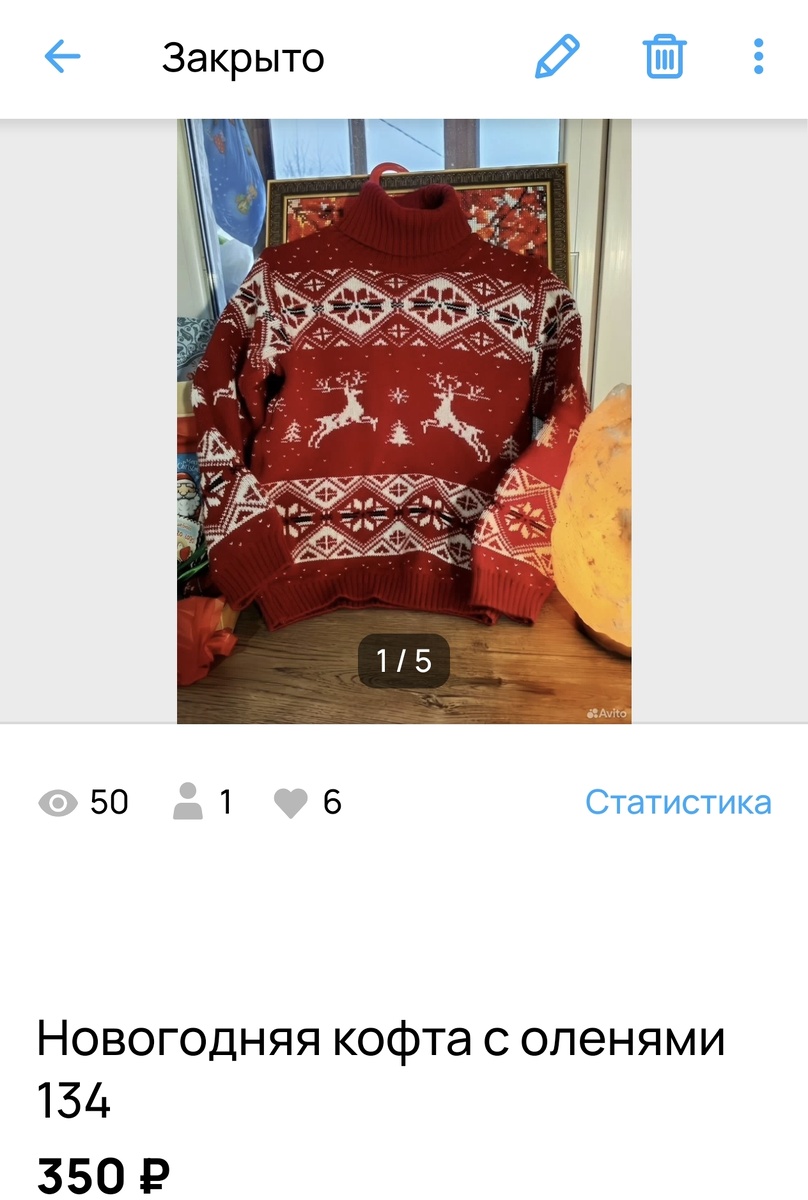Viewport: 808px width, 1200px height.
Task: Open the sweater photo in full view
Action: point(404,421)
